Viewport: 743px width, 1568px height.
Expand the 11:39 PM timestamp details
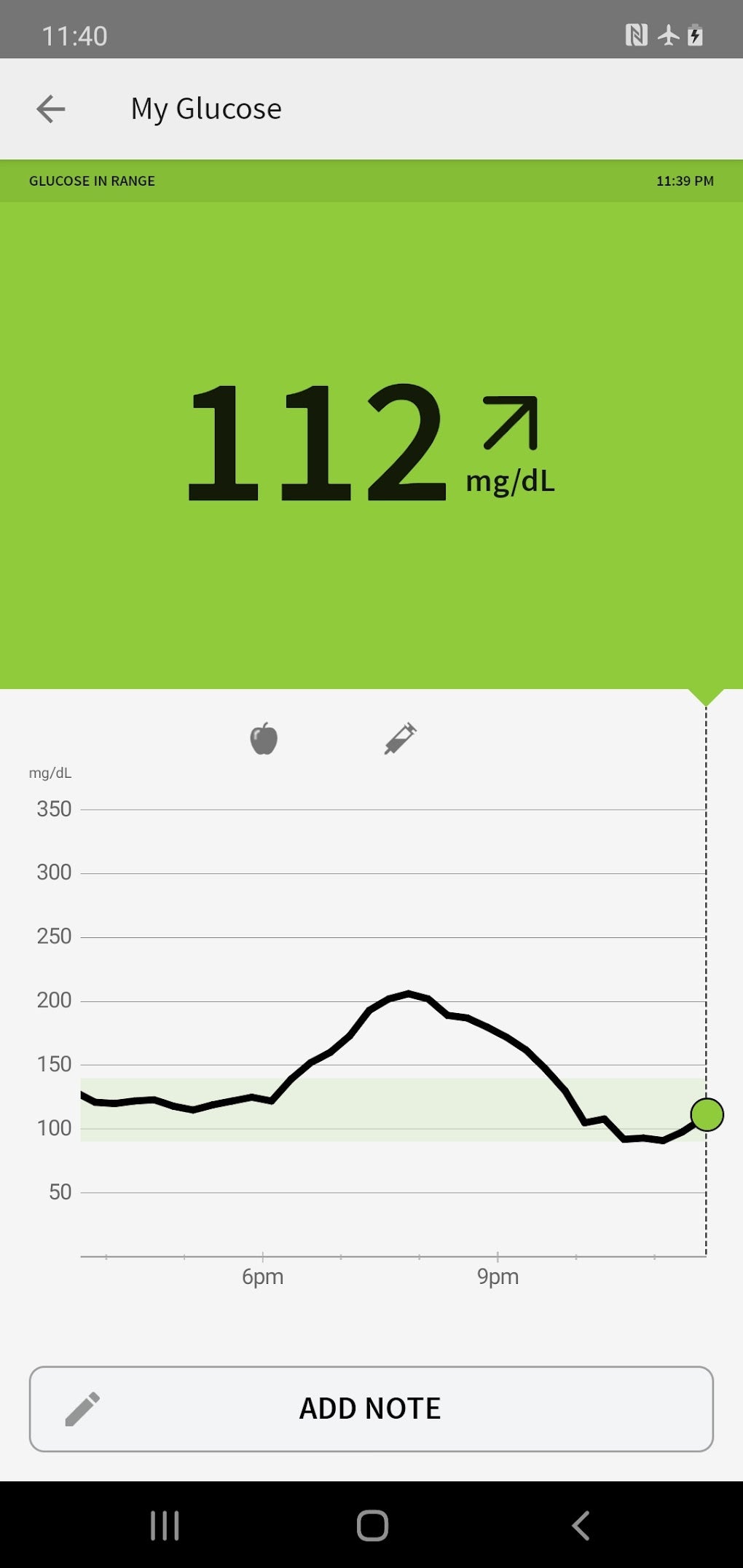[684, 181]
